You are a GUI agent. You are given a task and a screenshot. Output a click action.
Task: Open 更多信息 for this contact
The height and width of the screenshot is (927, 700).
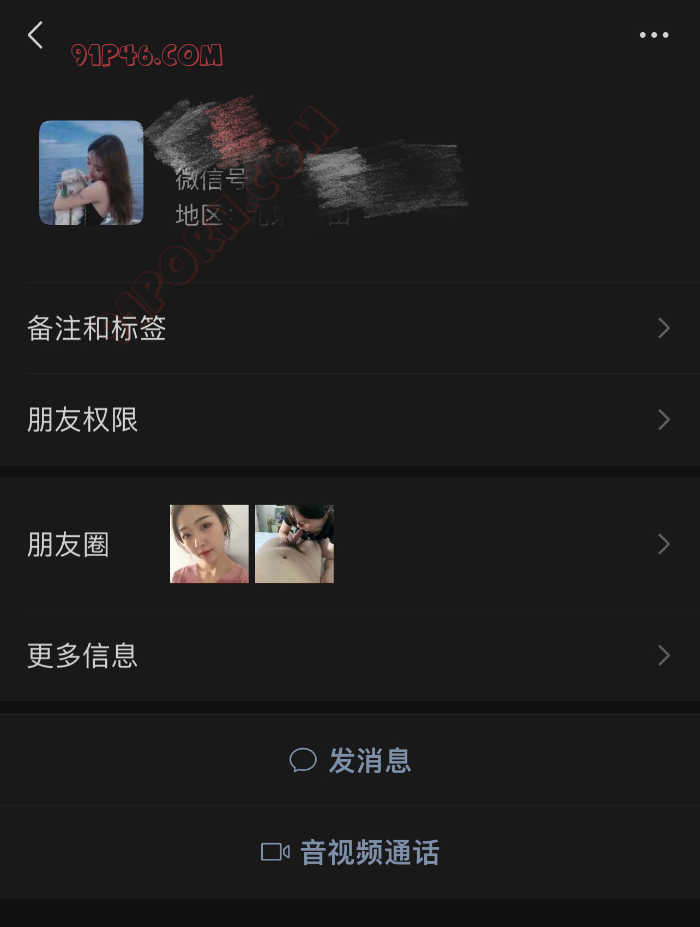tap(350, 656)
